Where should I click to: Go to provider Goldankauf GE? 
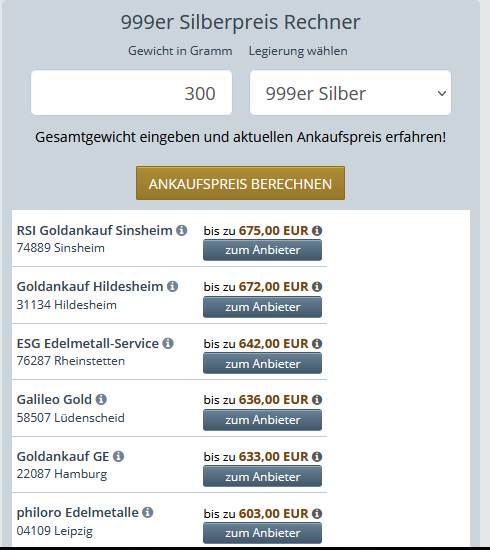coord(262,476)
